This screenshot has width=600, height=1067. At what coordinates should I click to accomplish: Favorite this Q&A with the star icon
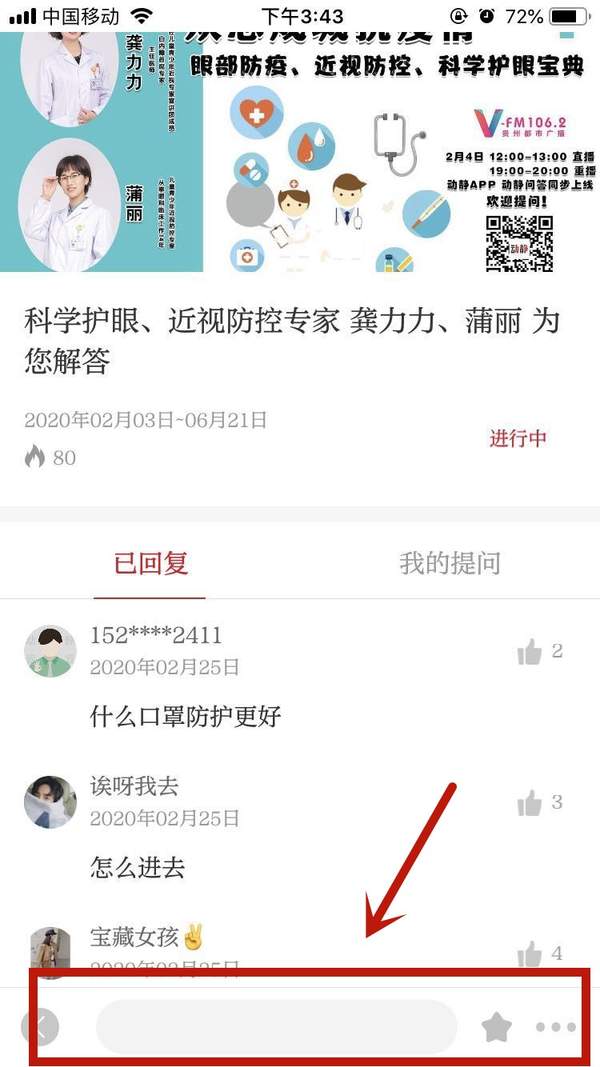(496, 1027)
